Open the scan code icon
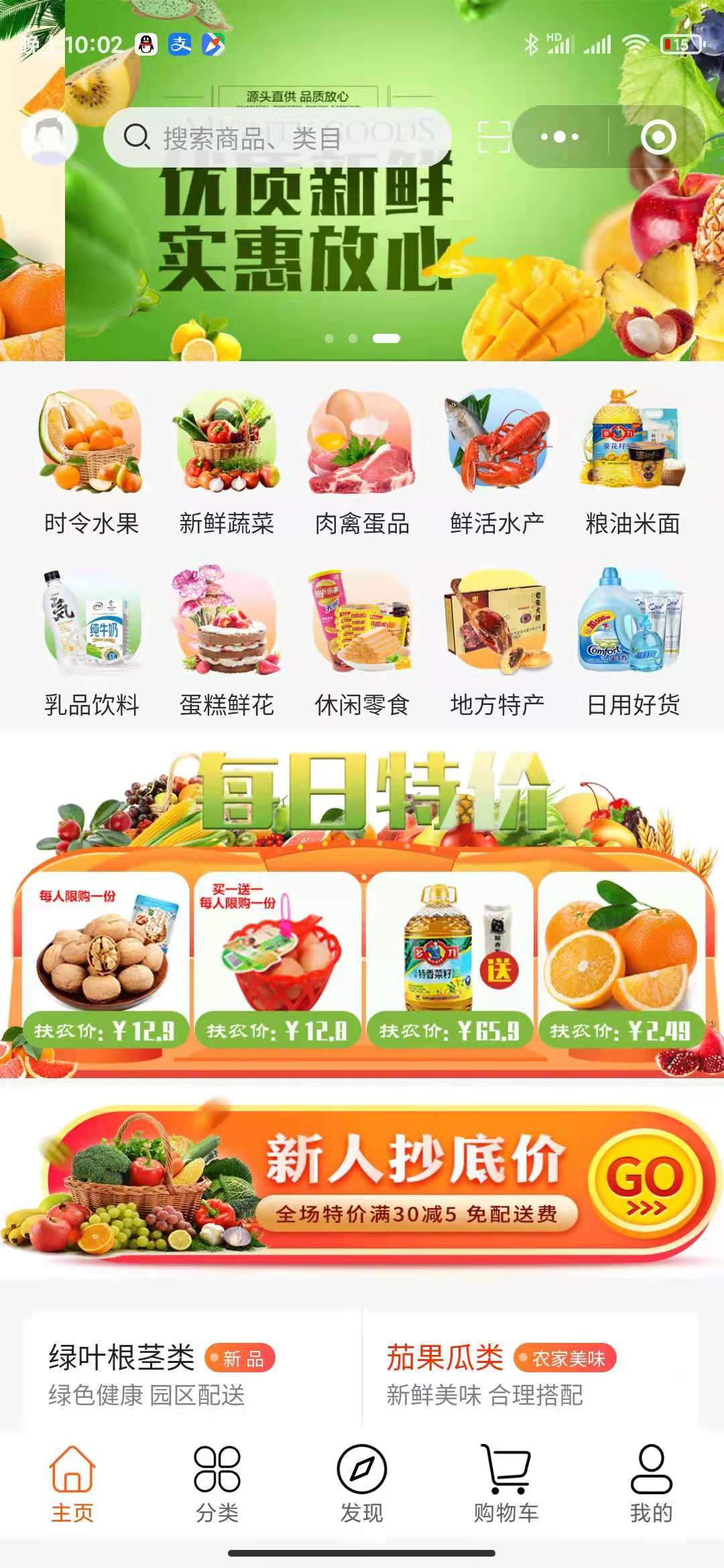Screen dimensions: 724x1568 (494, 137)
